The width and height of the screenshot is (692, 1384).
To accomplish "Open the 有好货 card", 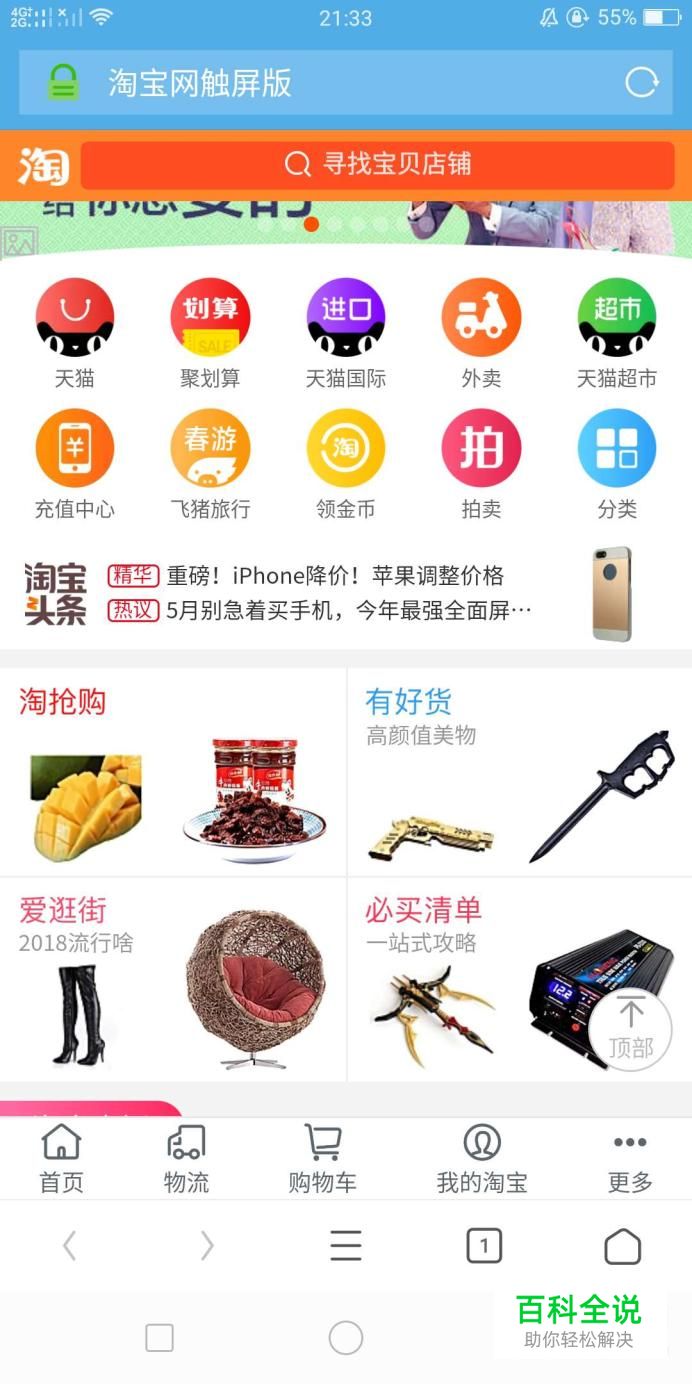I will (x=520, y=771).
